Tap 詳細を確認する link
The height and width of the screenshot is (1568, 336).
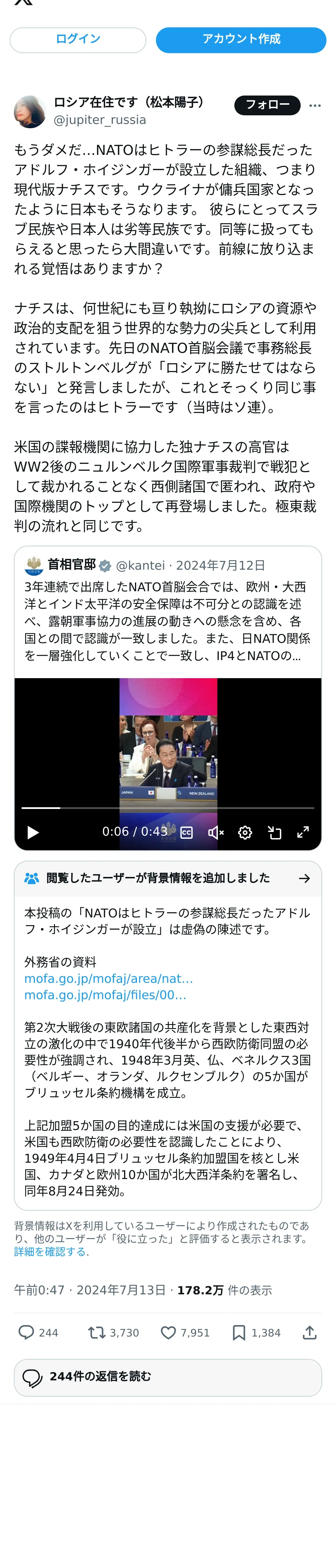51,1252
